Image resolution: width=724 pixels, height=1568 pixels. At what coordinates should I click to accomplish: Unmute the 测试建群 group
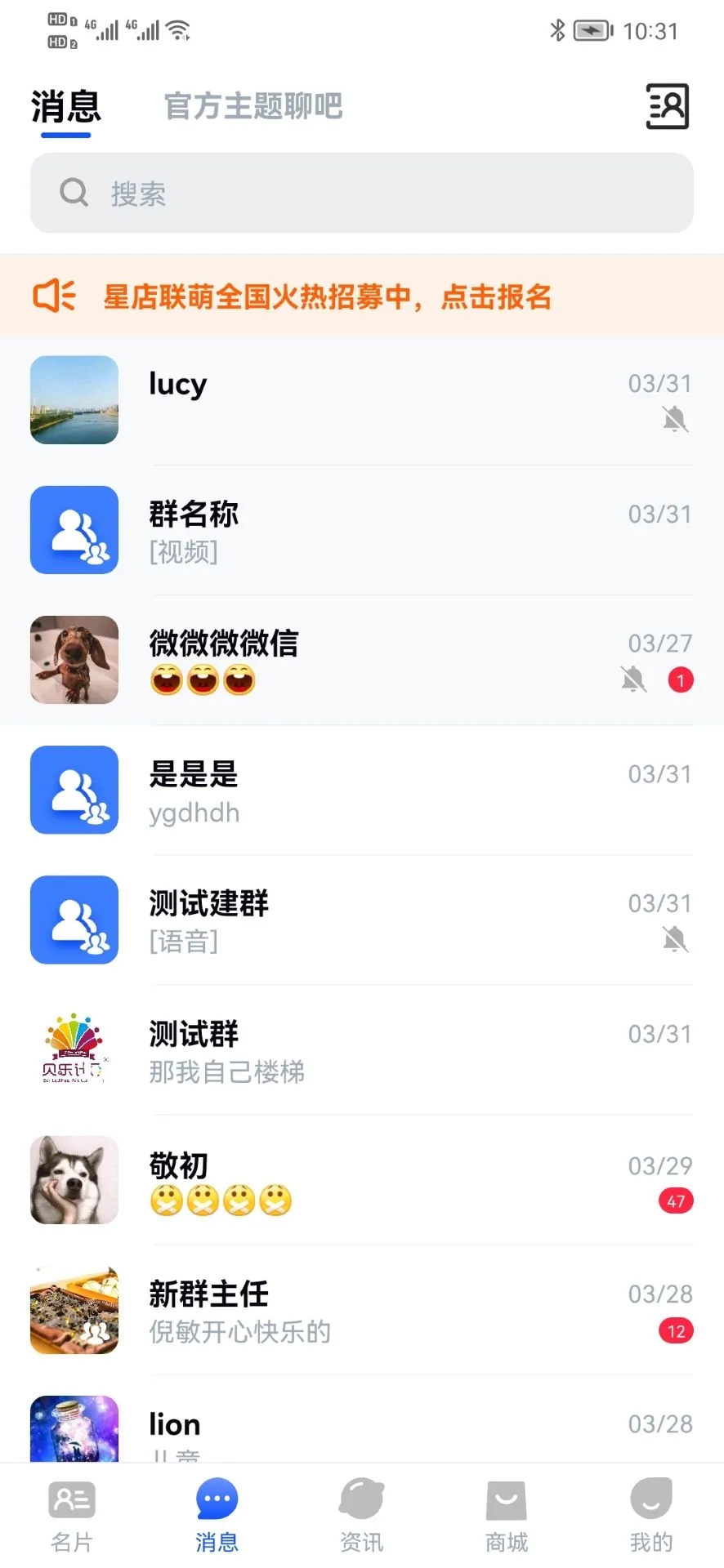click(x=675, y=939)
